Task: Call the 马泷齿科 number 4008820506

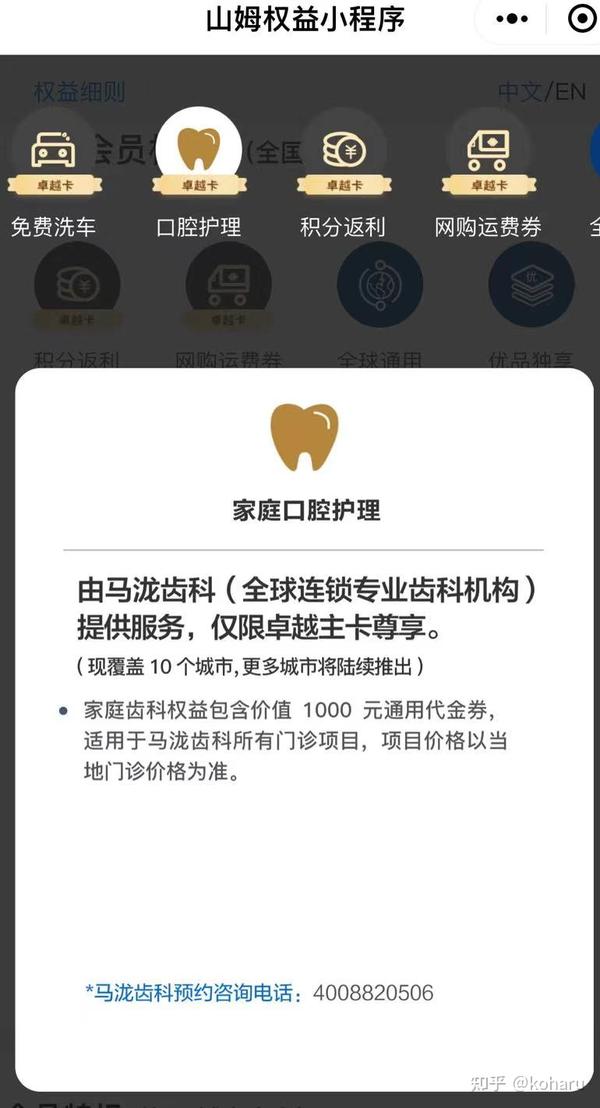Action: [x=373, y=992]
